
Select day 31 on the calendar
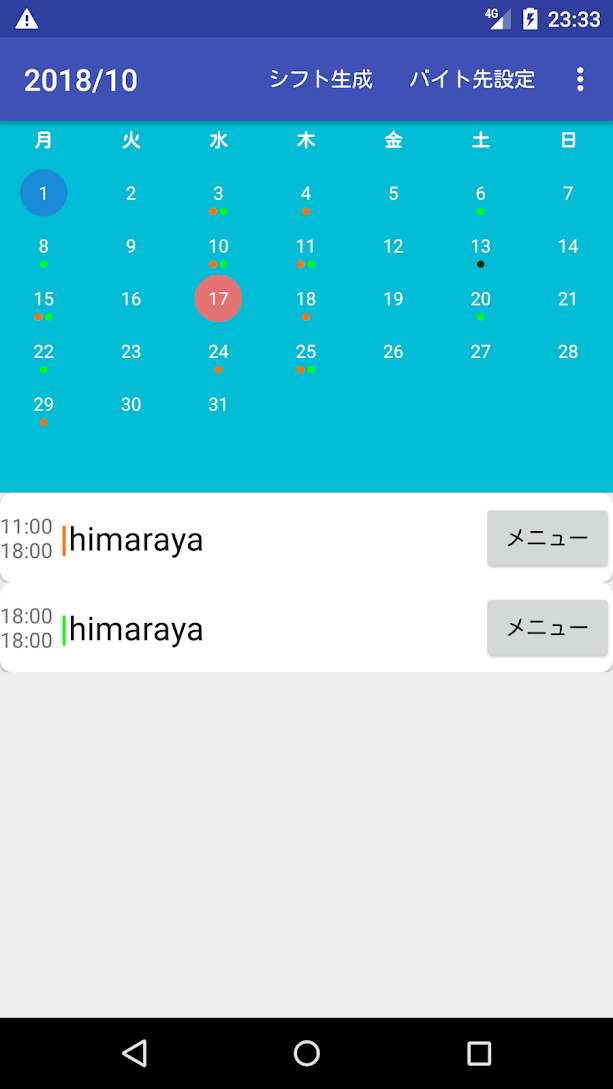pyautogui.click(x=218, y=405)
